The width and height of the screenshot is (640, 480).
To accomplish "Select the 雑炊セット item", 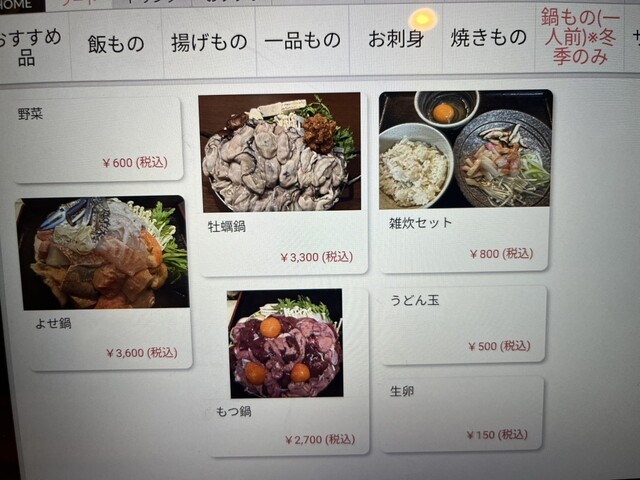I will pos(464,180).
